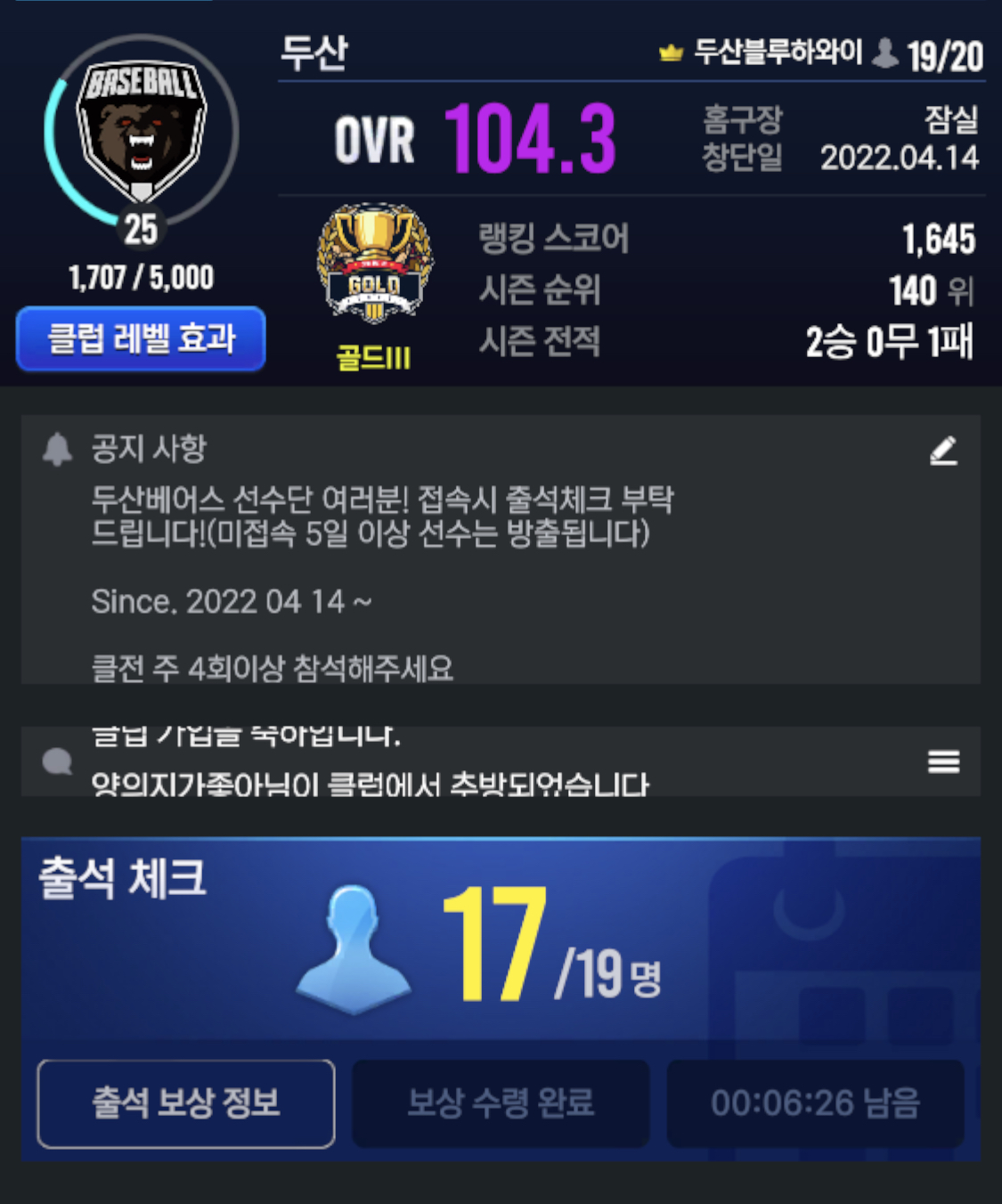1002x1204 pixels.
Task: View 출석 보상 정보 details
Action: (x=185, y=1103)
